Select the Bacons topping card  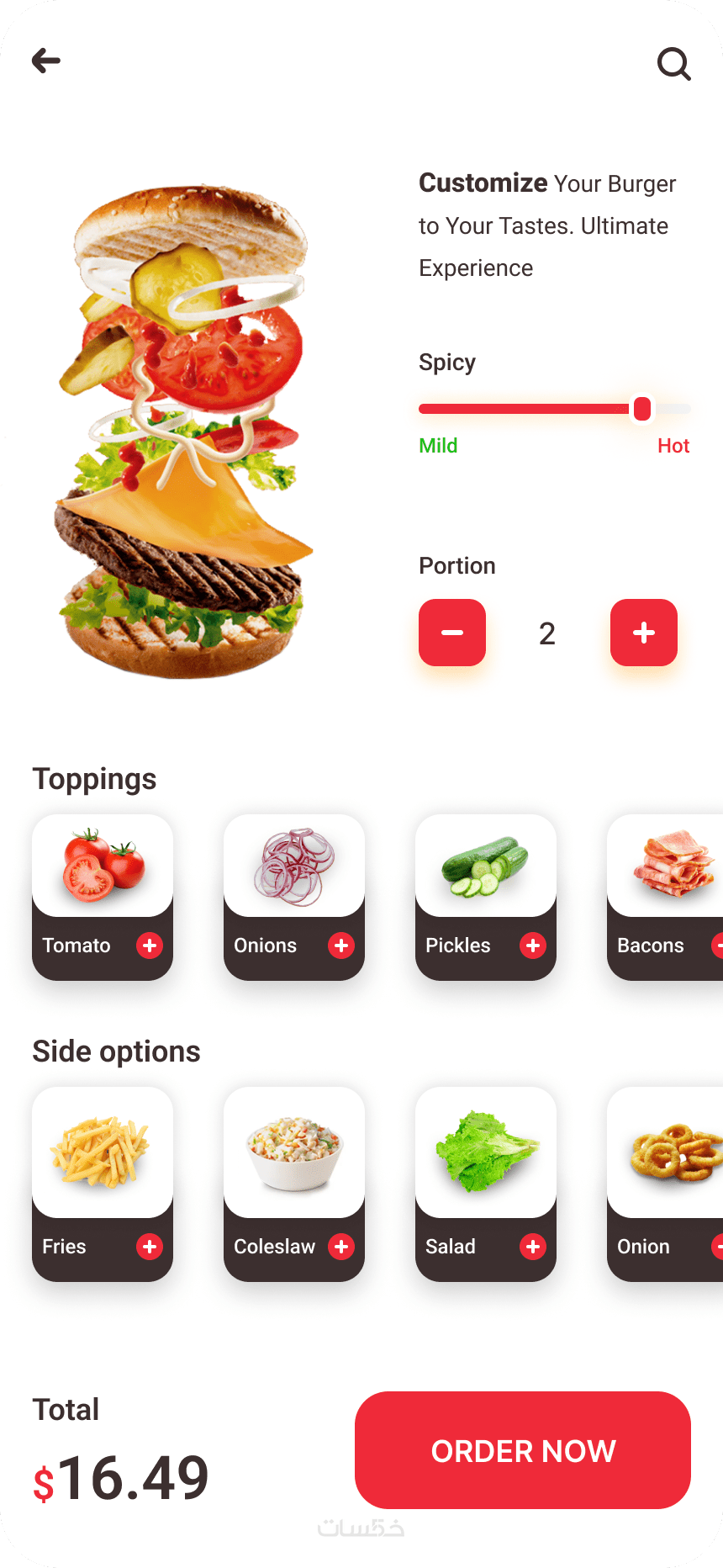pos(665,897)
